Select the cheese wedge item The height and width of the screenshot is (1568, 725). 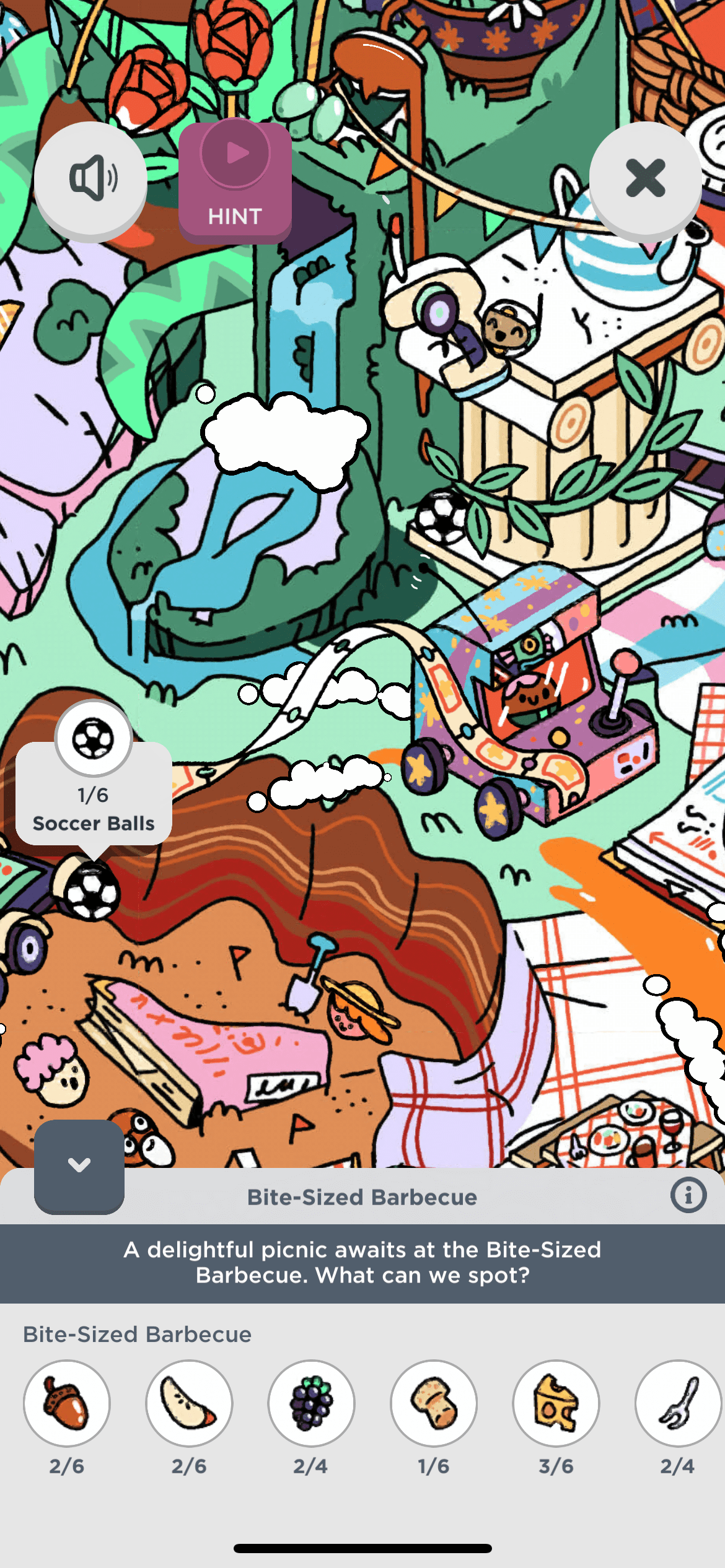pos(556,1403)
